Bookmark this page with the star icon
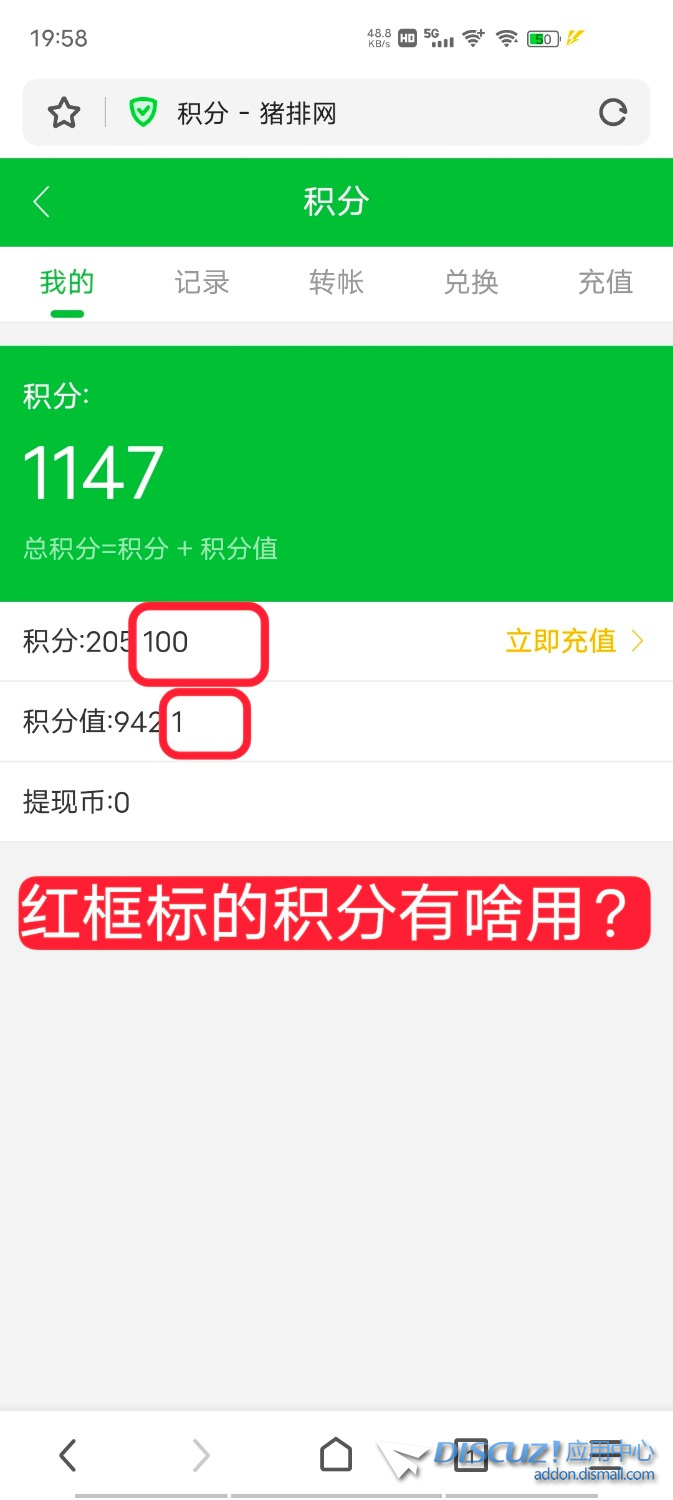 [x=64, y=113]
